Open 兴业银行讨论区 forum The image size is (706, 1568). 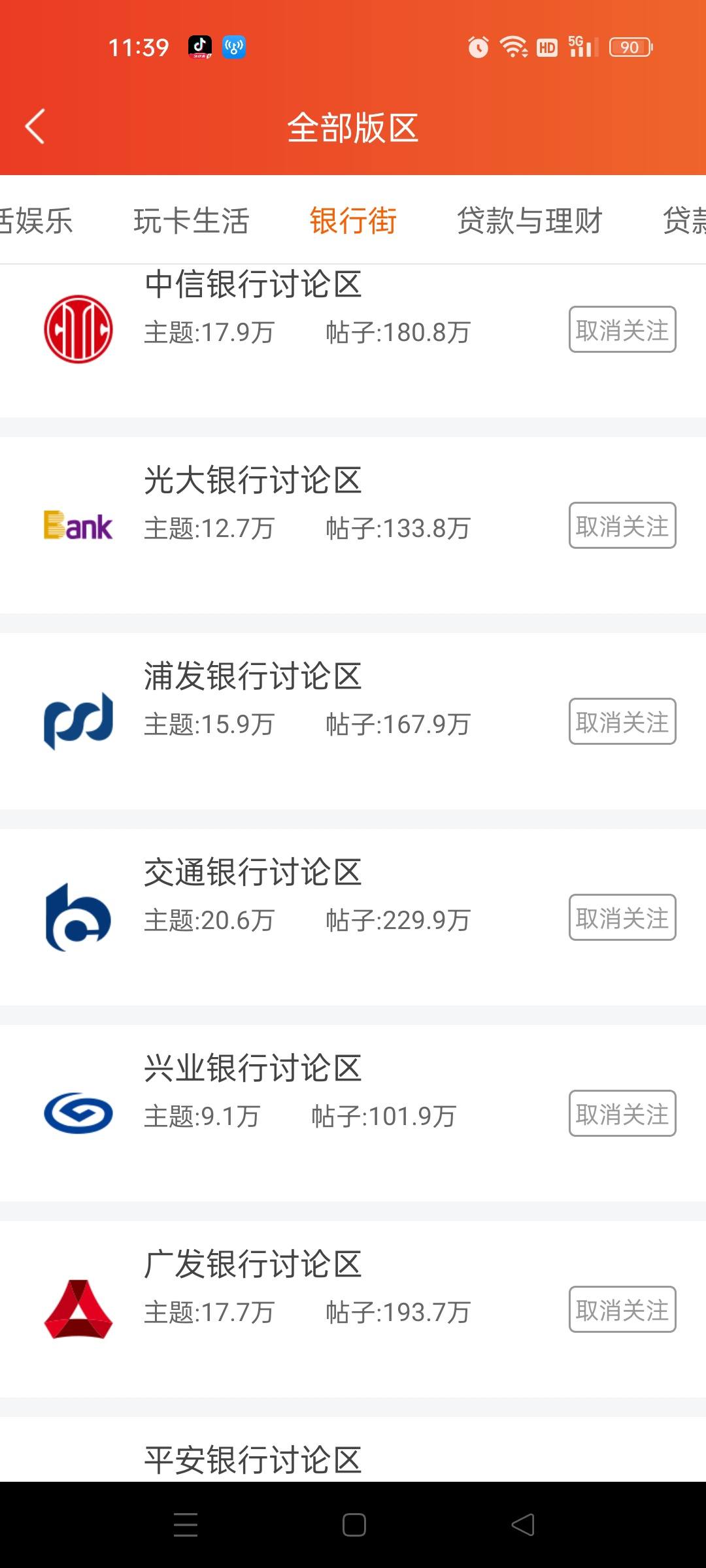[353, 1113]
